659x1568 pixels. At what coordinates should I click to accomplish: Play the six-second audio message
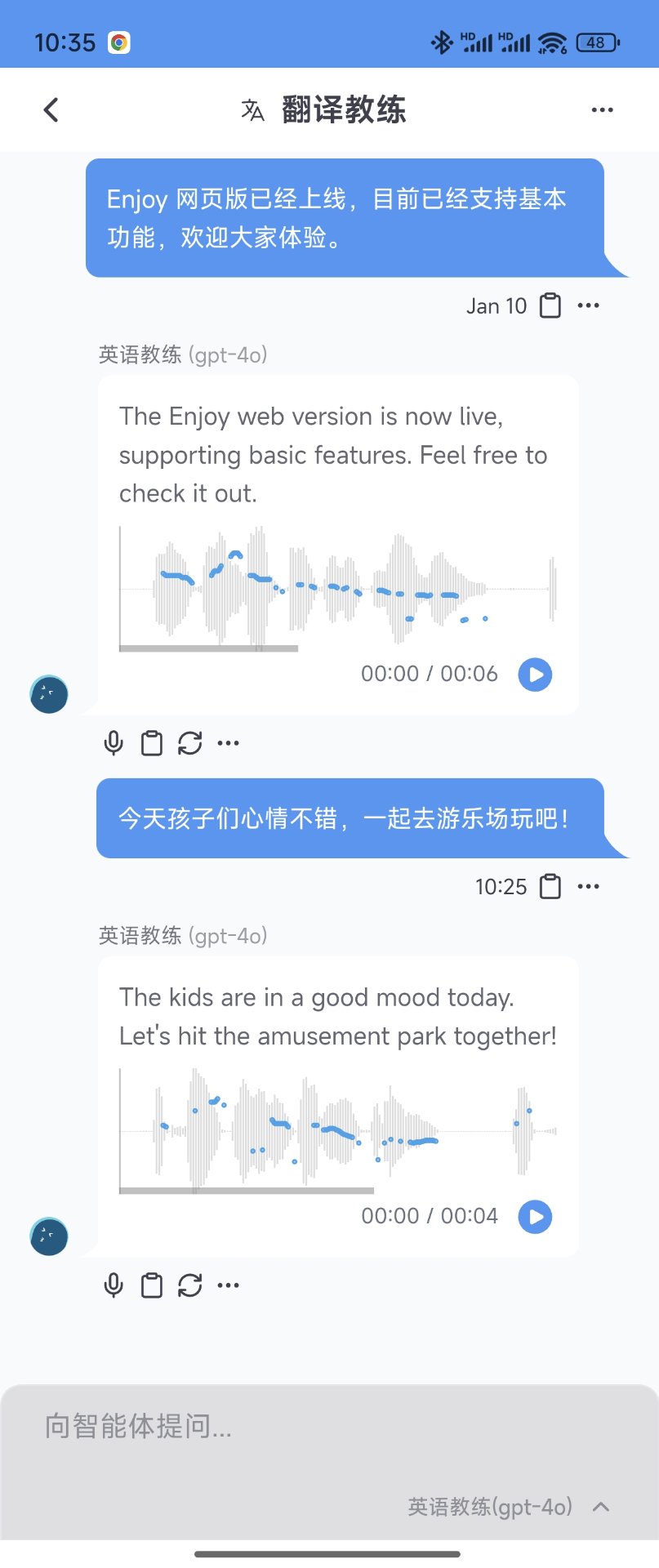[535, 675]
